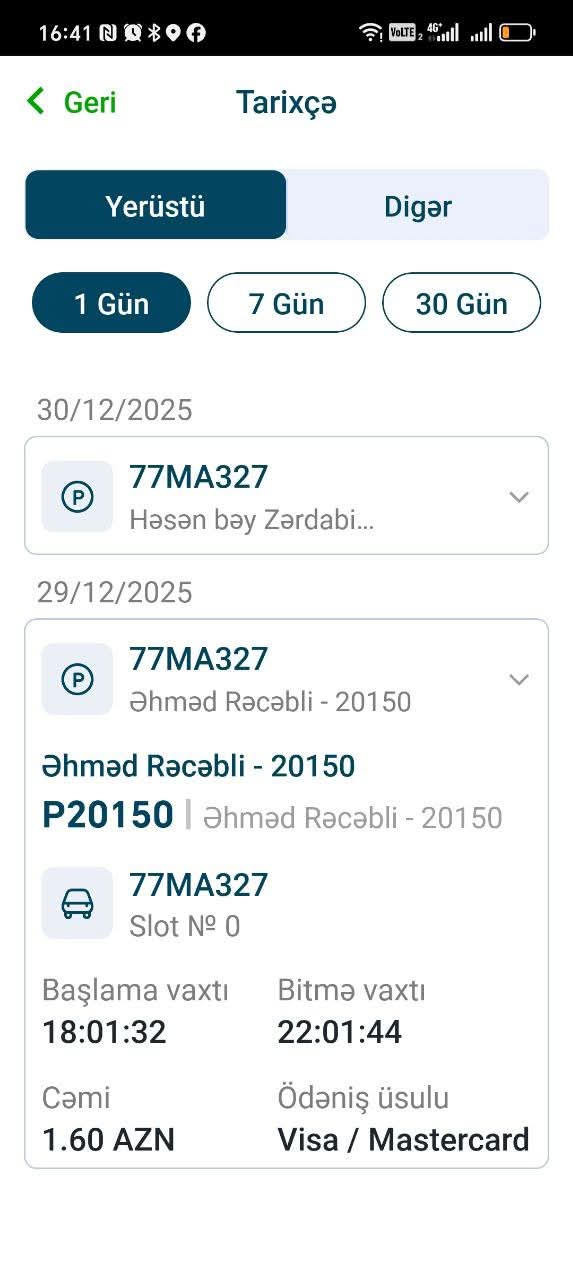Go back using the Geri button

click(71, 102)
